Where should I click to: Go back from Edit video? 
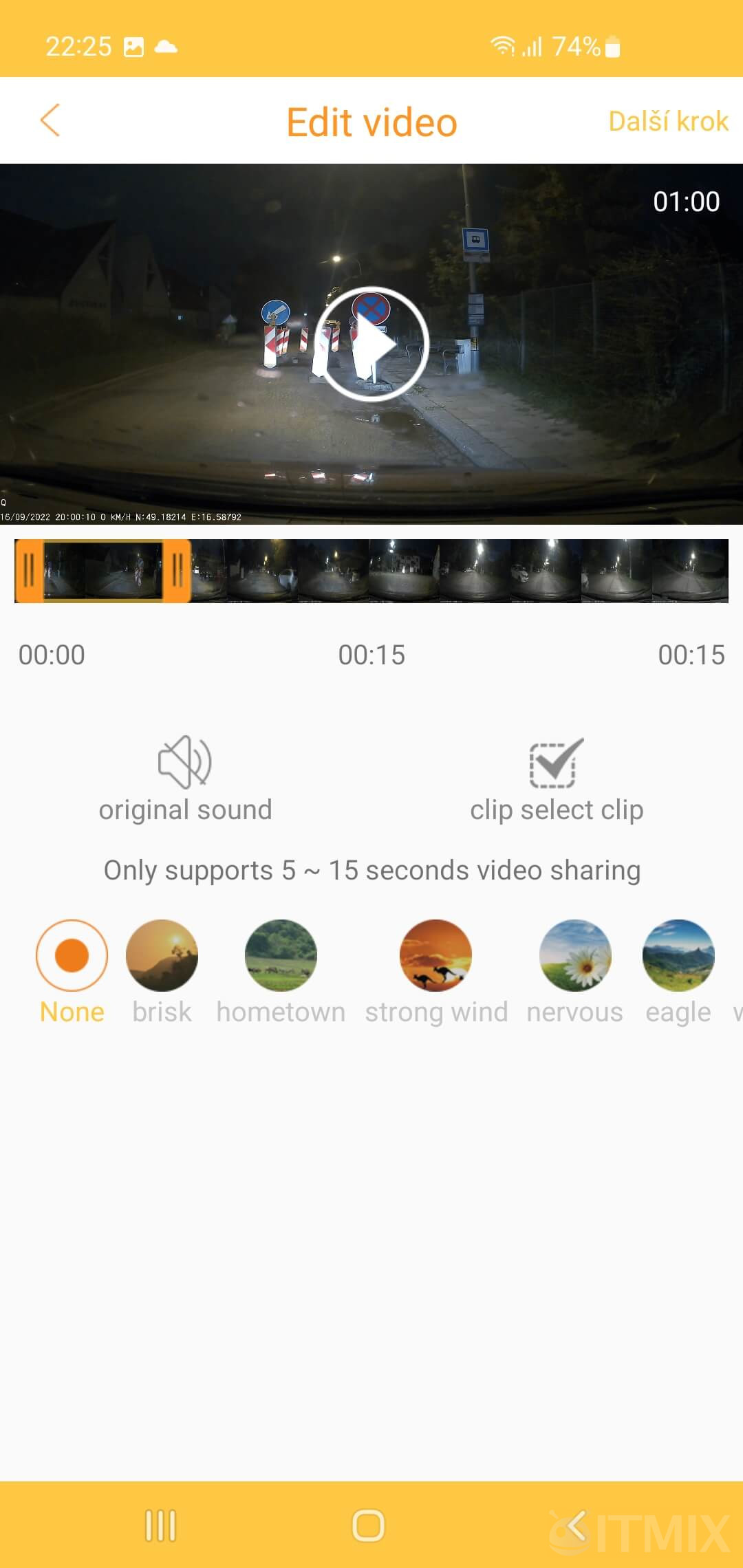click(x=50, y=121)
